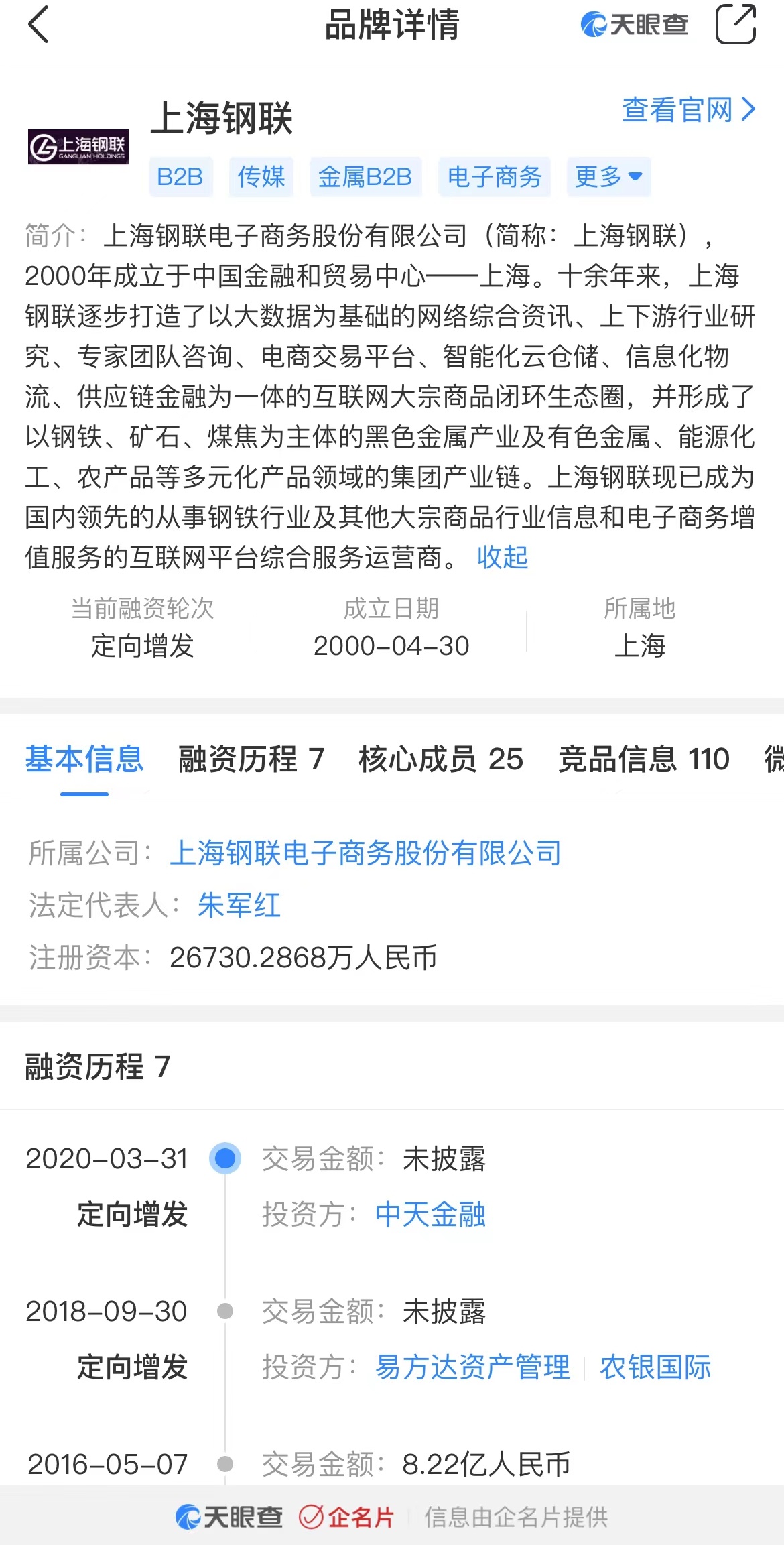View legal representative 朱军红
This screenshot has height=1545, width=784.
click(239, 906)
